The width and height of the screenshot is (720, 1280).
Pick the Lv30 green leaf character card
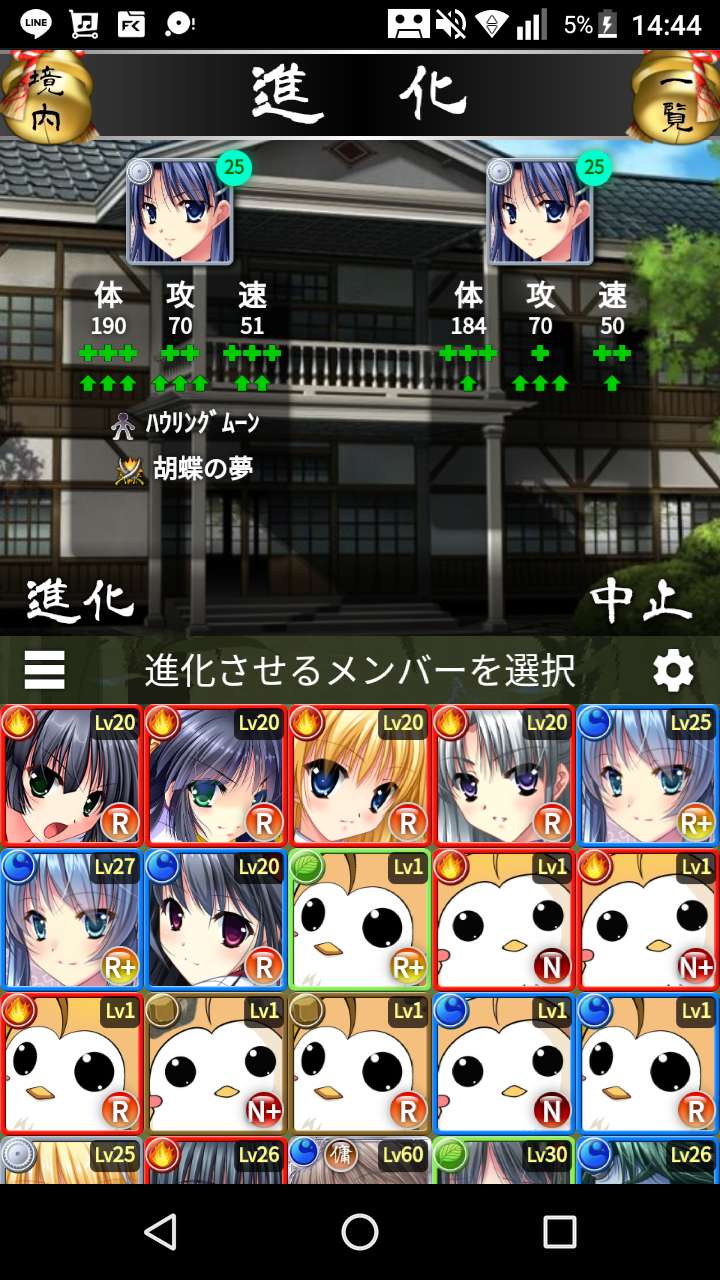503,1162
